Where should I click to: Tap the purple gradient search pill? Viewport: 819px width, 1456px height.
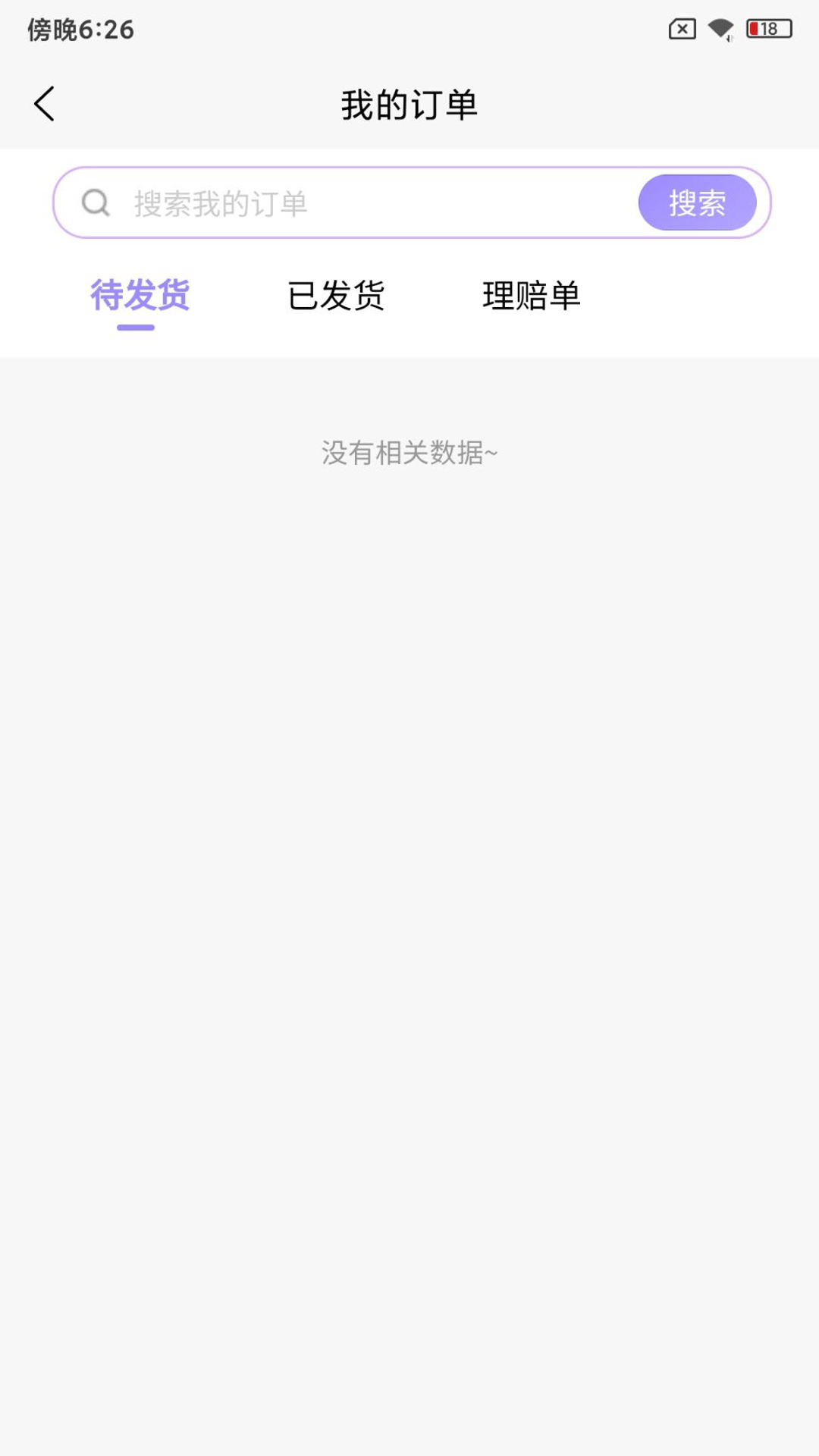click(x=697, y=202)
